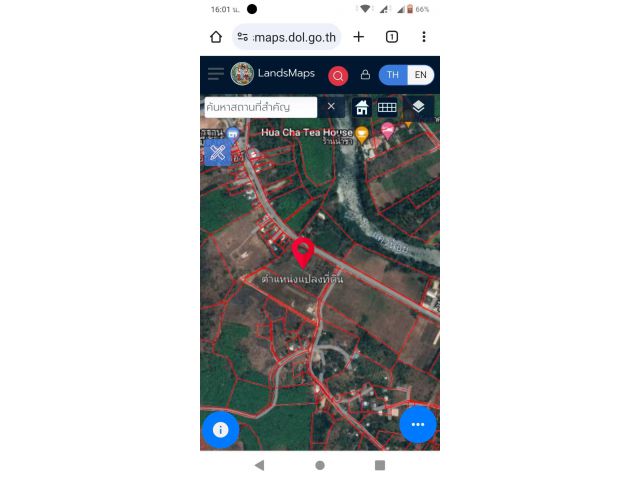Open the blue info button

pyautogui.click(x=220, y=430)
